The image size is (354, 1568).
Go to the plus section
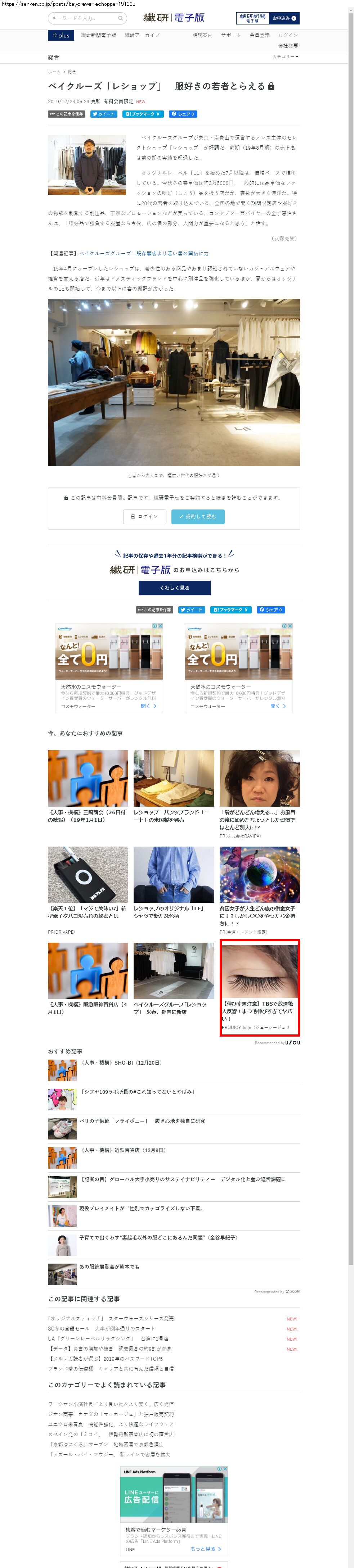pos(61,35)
